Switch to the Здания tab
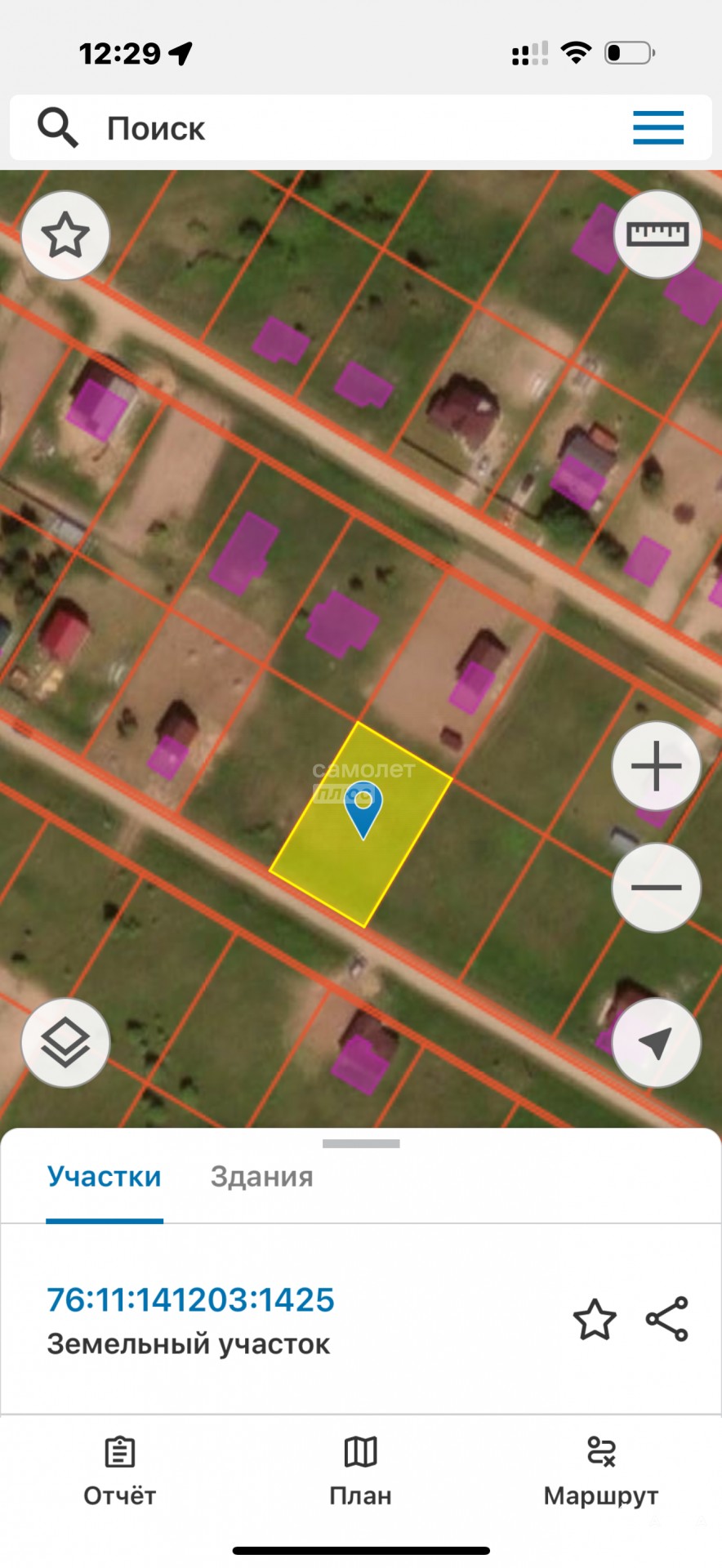 261,1177
